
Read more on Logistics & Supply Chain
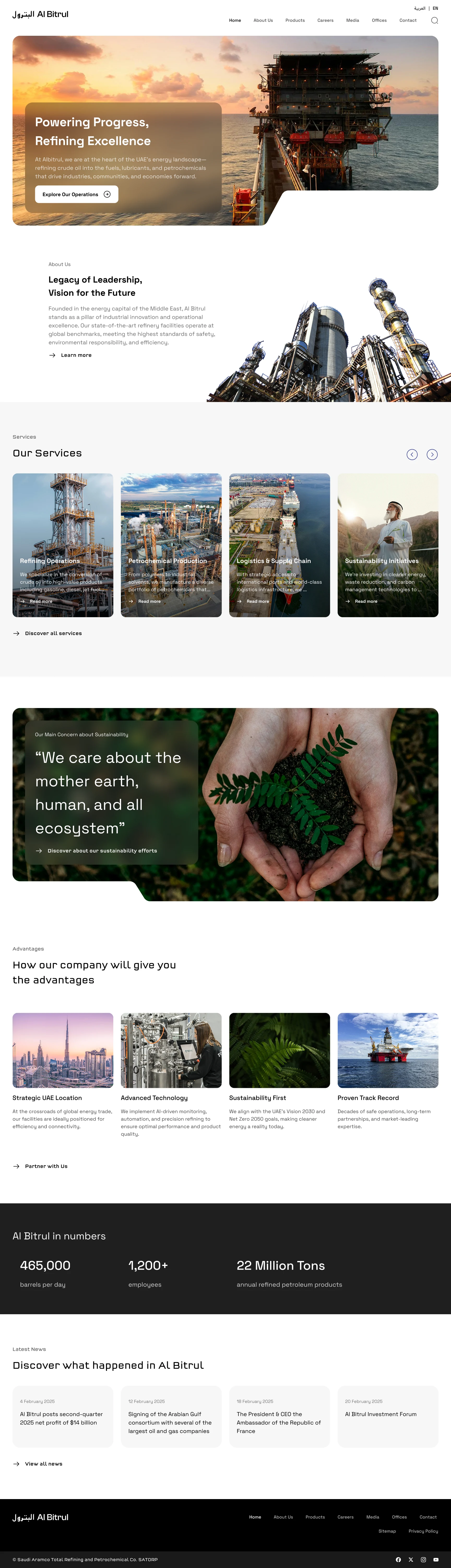pos(257,602)
